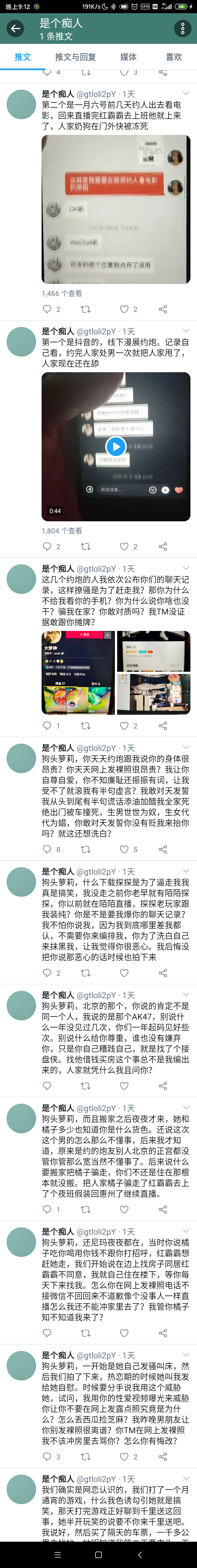Retweet the tweet starting 狗头萝莉，一开始是她自己
The height and width of the screenshot is (1568, 197).
[86, 1452]
